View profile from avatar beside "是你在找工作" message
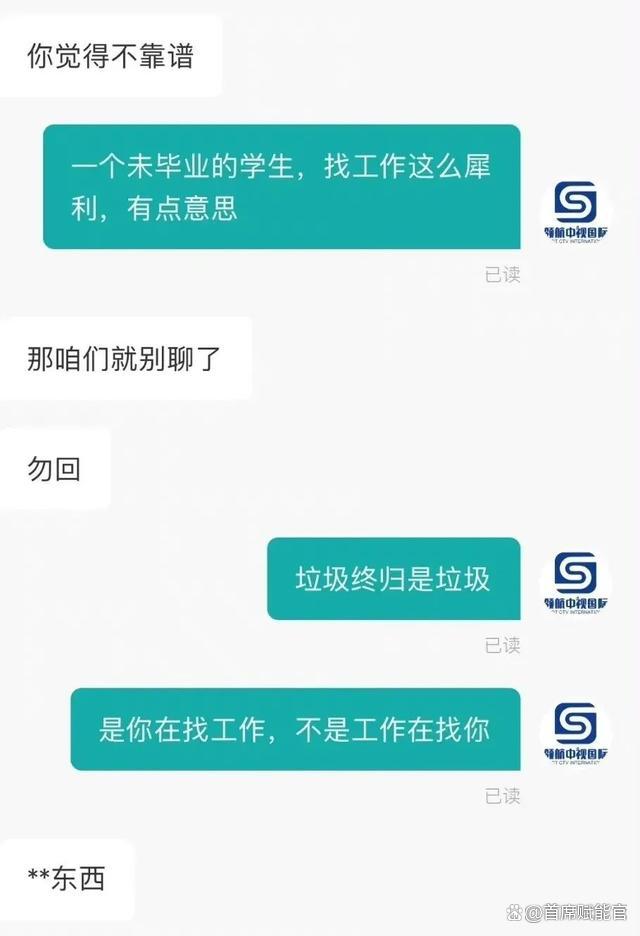The image size is (640, 936). pyautogui.click(x=575, y=734)
